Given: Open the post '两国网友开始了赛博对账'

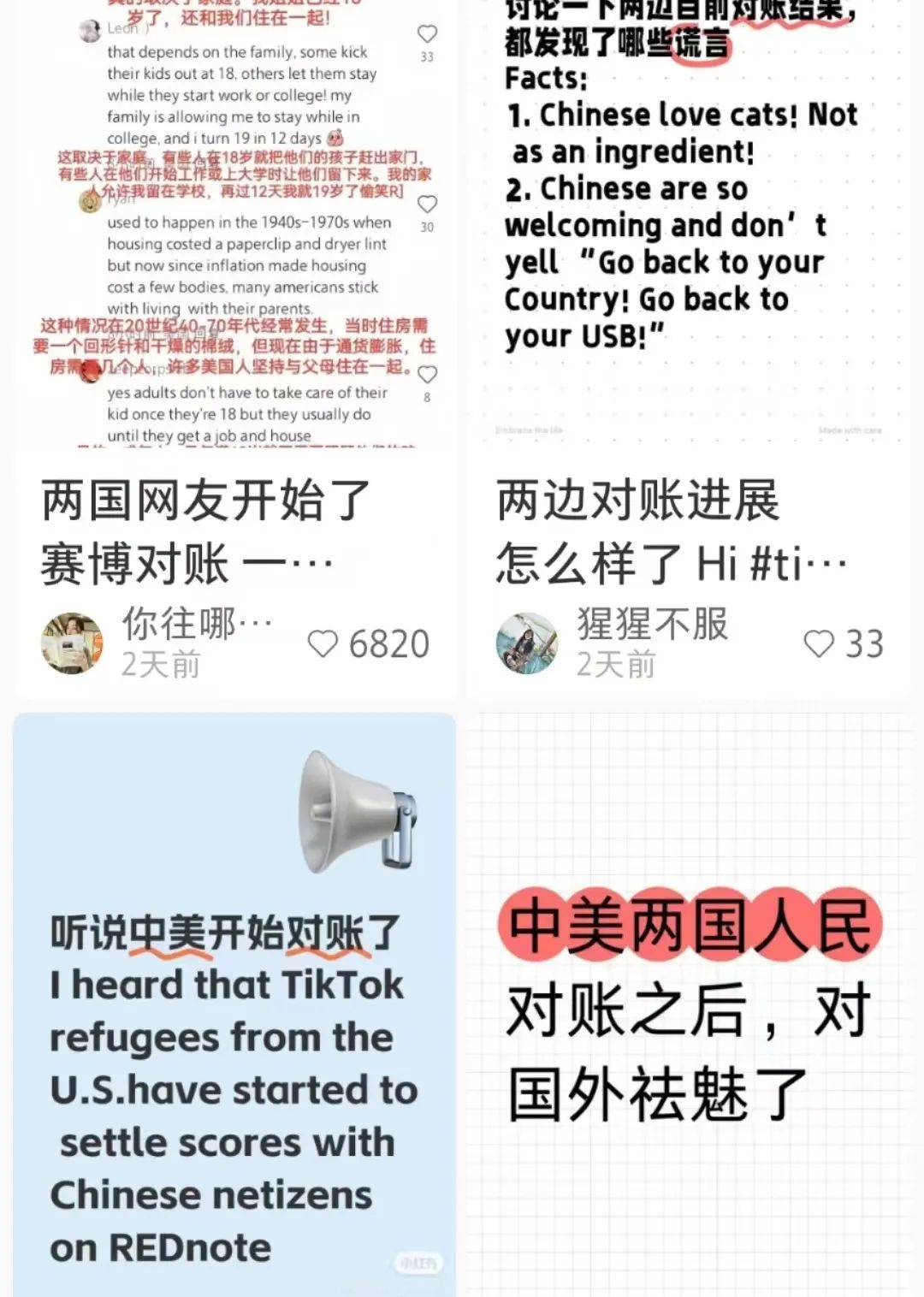Looking at the screenshot, I should 205,530.
